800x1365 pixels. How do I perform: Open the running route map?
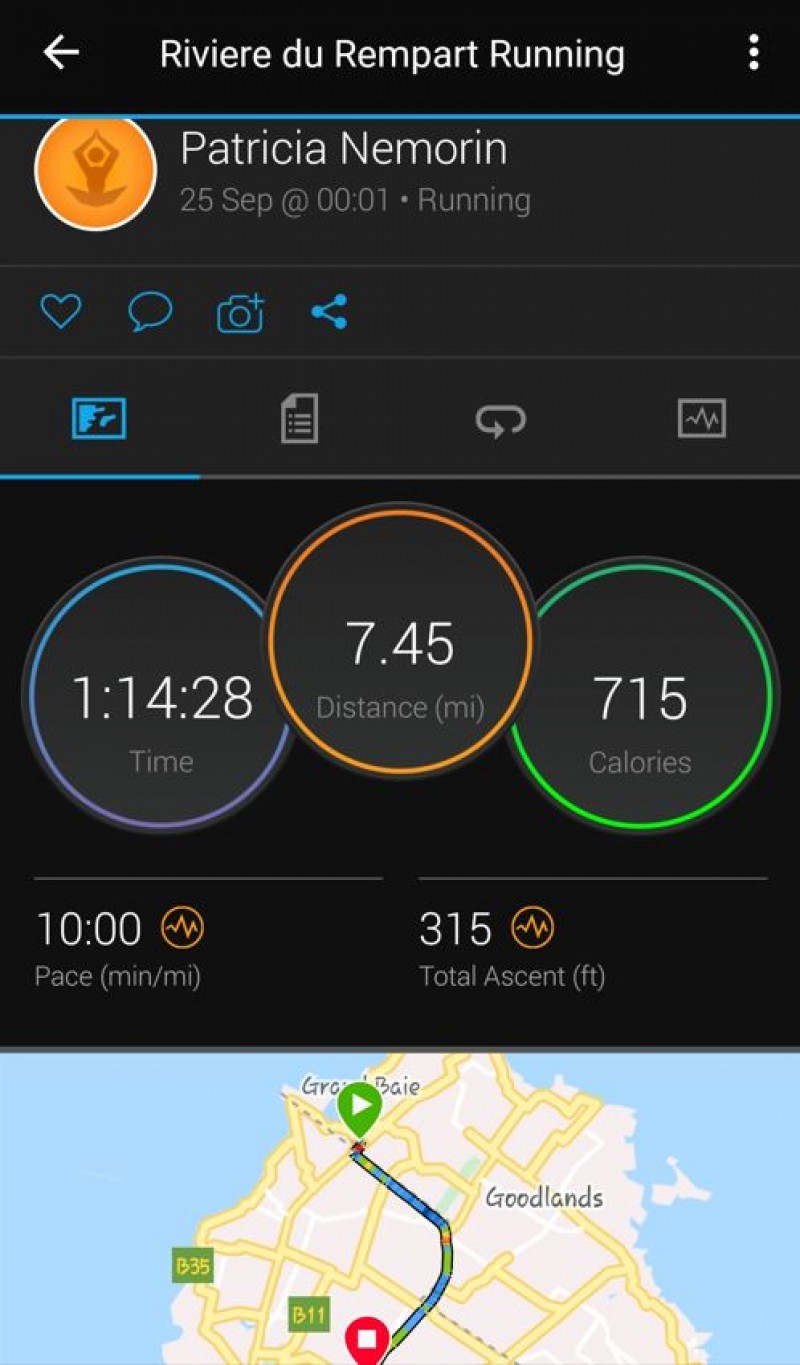400,1210
